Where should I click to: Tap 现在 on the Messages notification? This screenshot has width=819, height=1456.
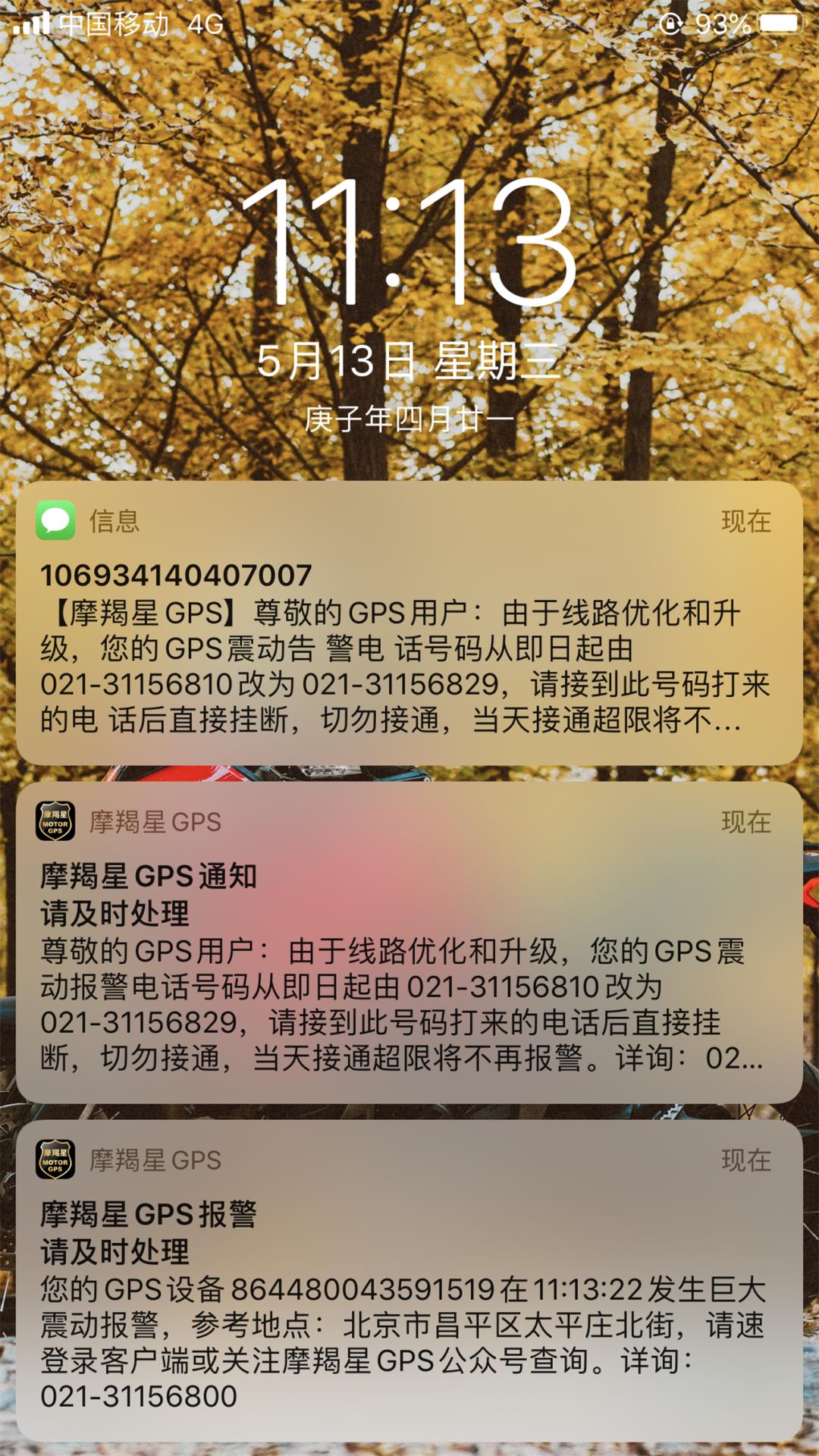click(x=746, y=519)
